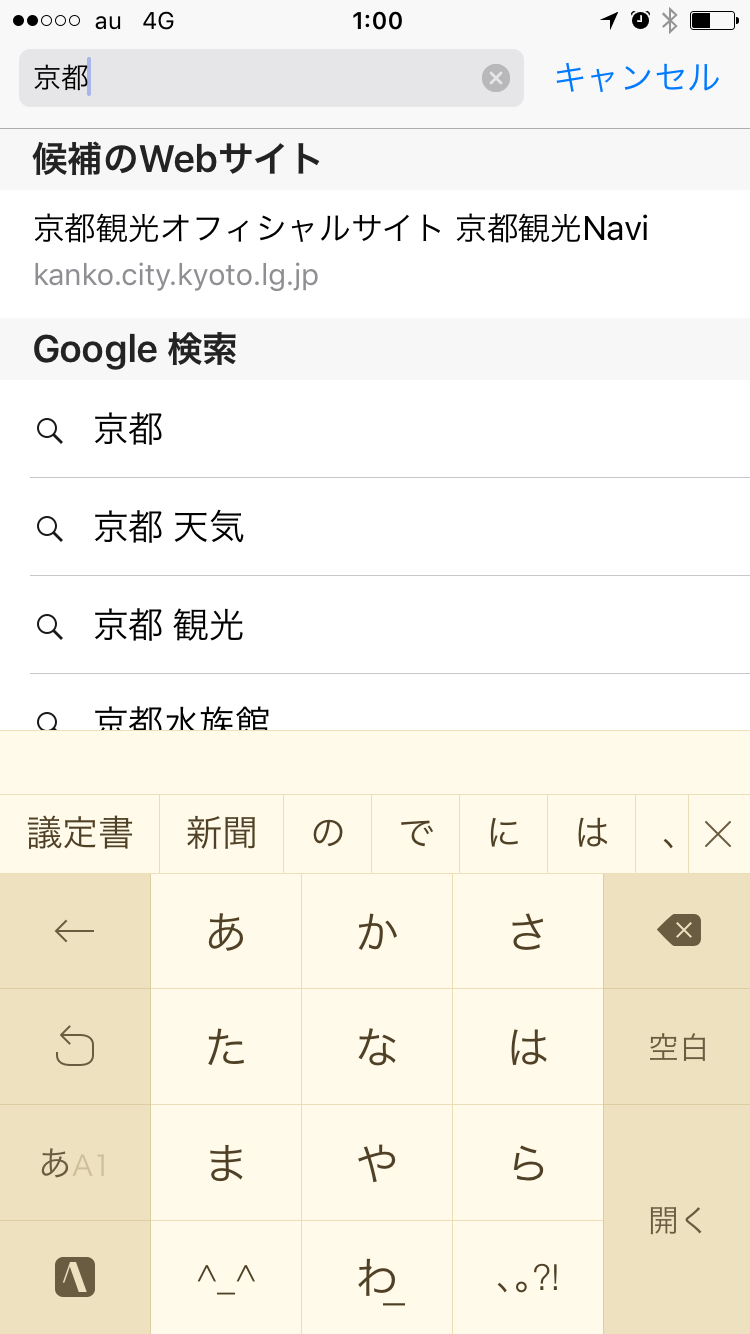This screenshot has height=1334, width=750.
Task: Pick the 議定書 keyboard candidate
Action: (x=80, y=834)
